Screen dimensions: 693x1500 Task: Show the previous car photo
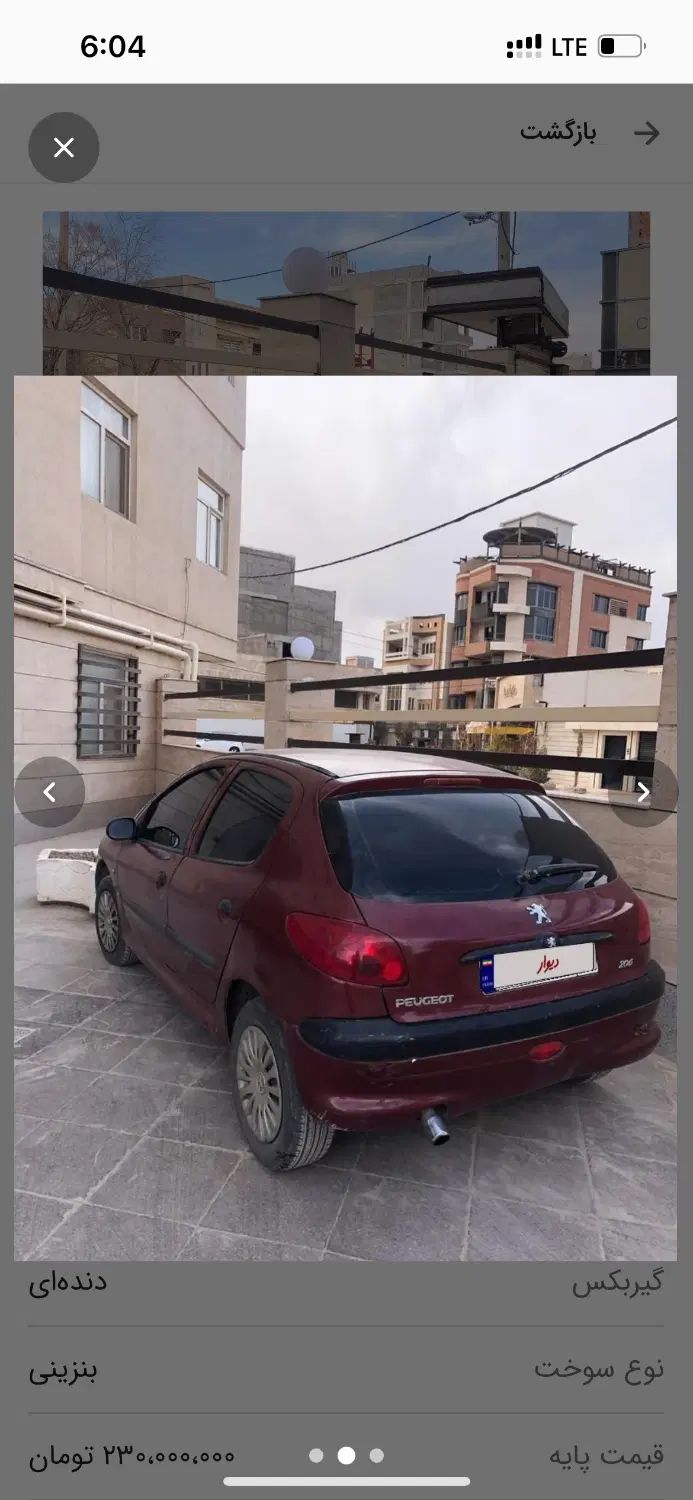tap(49, 792)
